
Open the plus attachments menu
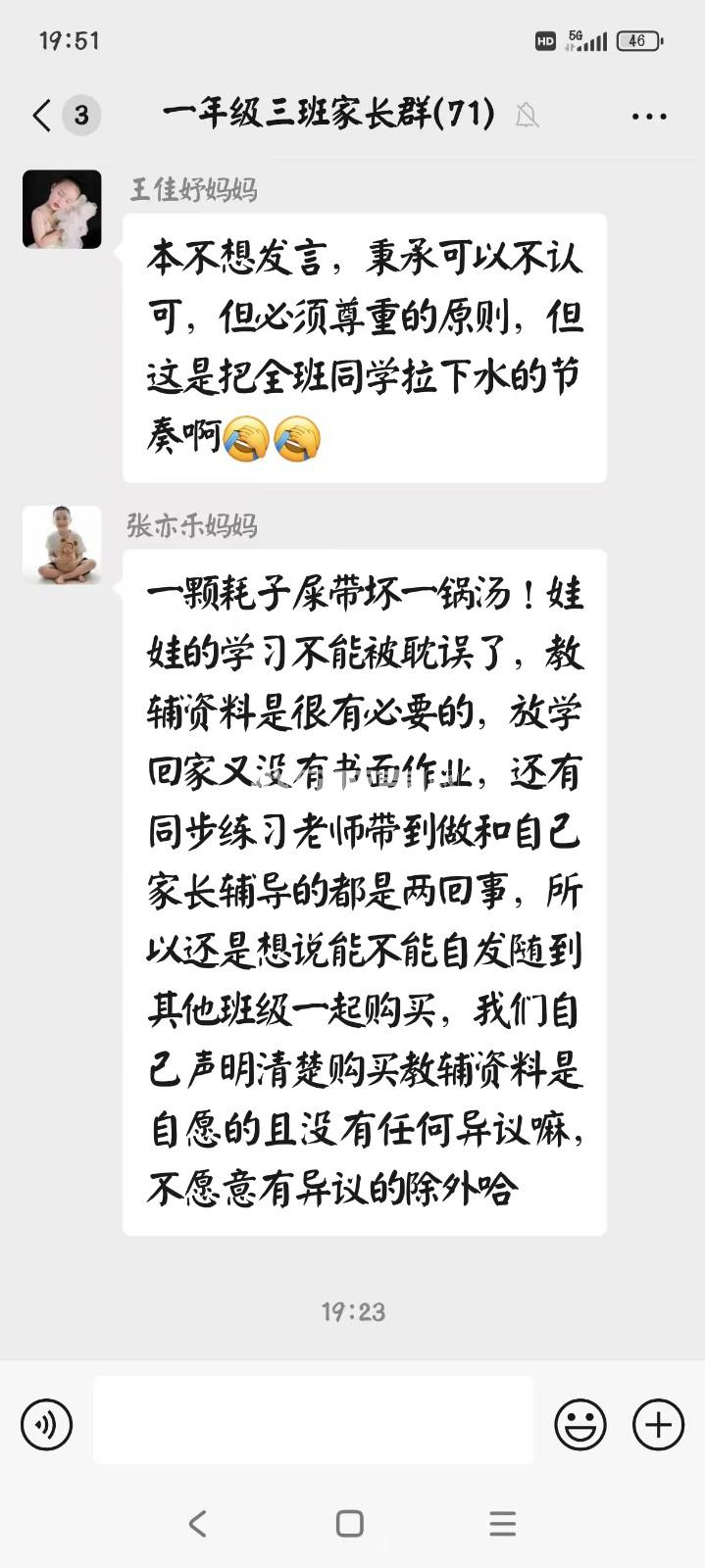click(x=657, y=1423)
